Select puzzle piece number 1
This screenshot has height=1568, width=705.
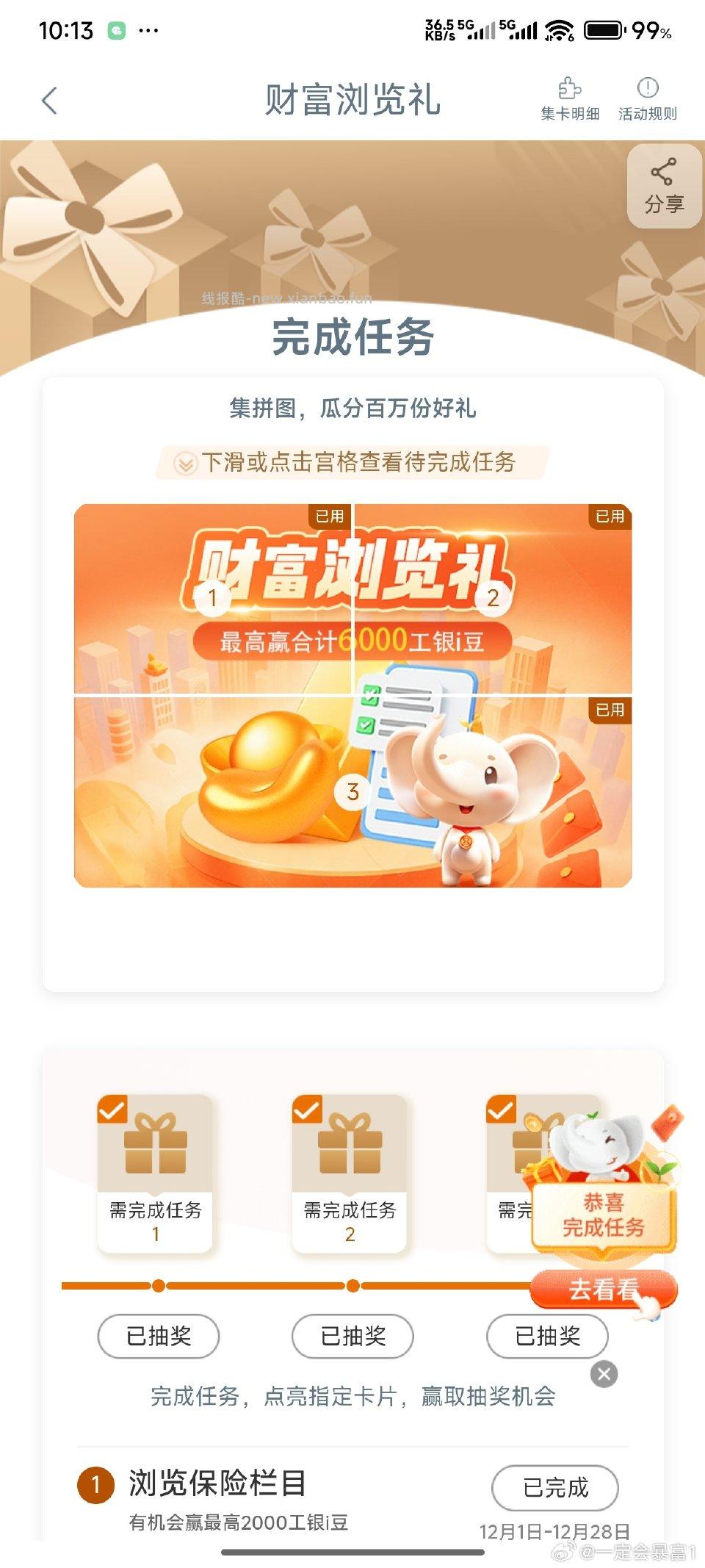212,597
